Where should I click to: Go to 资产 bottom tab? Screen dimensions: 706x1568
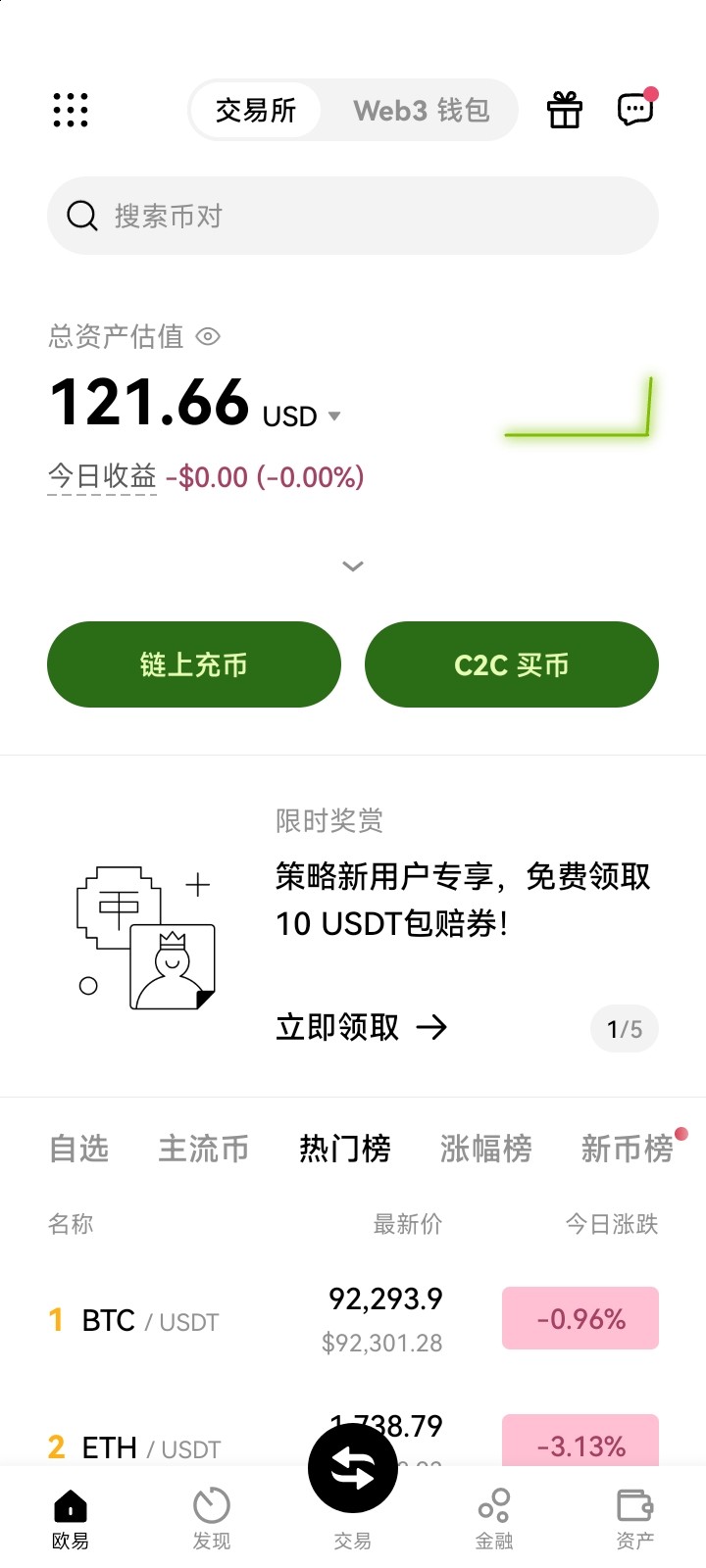click(x=635, y=1518)
